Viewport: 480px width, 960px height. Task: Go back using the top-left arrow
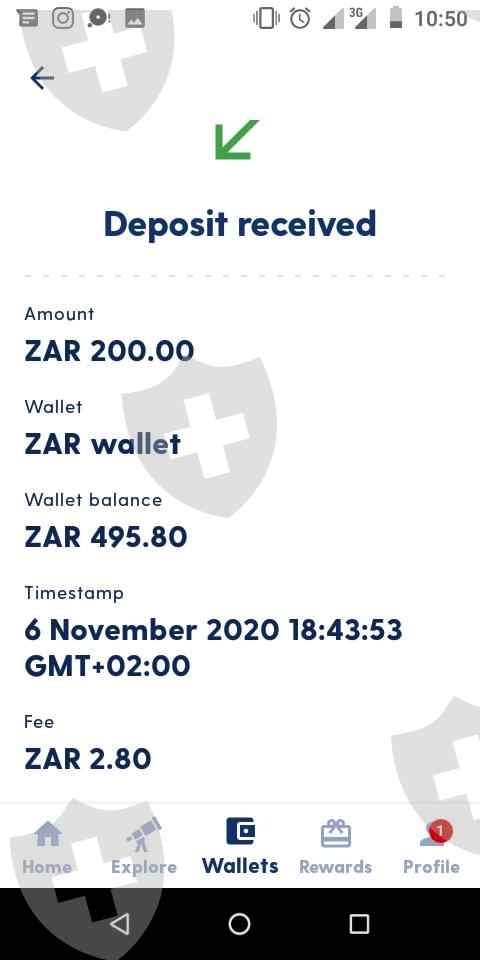tap(42, 78)
